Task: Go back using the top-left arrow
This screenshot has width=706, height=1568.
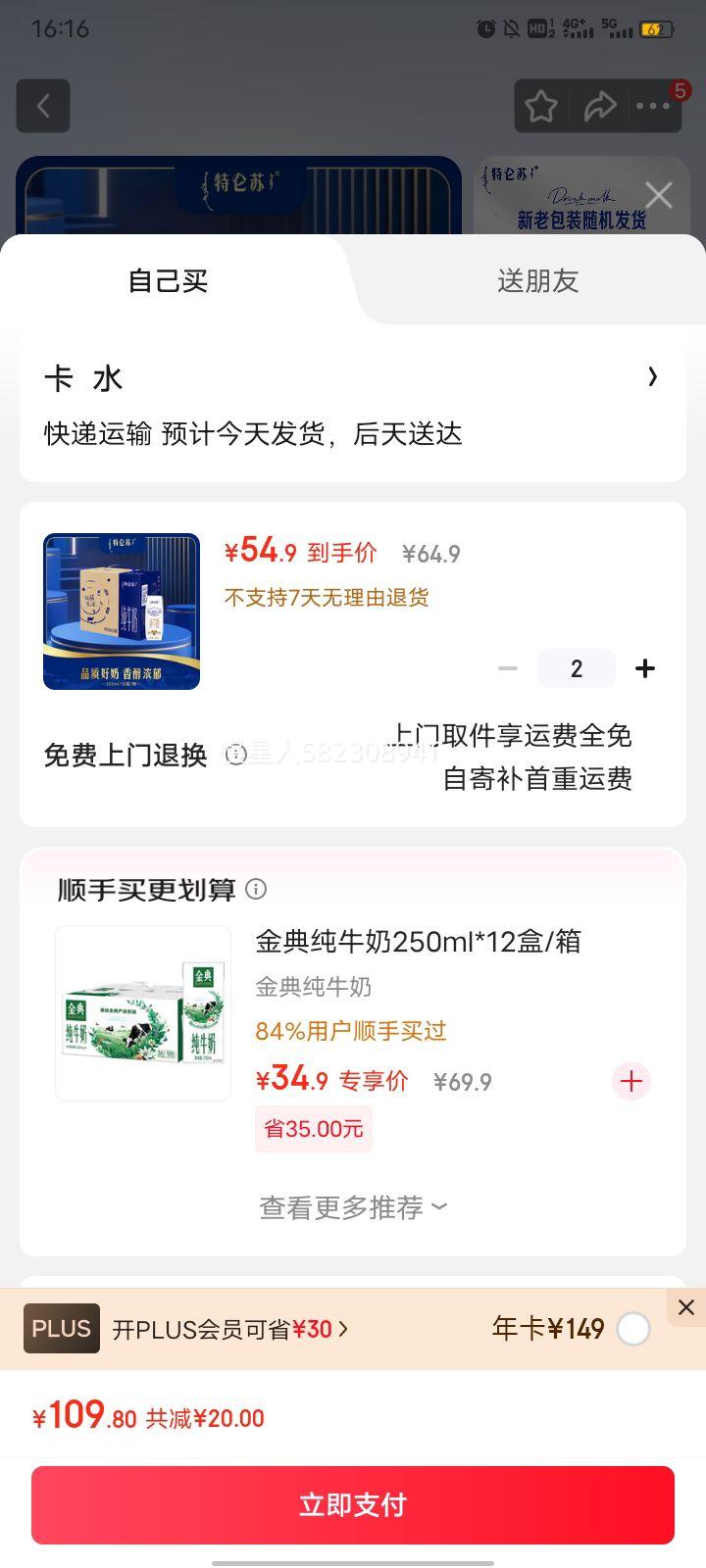Action: (43, 106)
